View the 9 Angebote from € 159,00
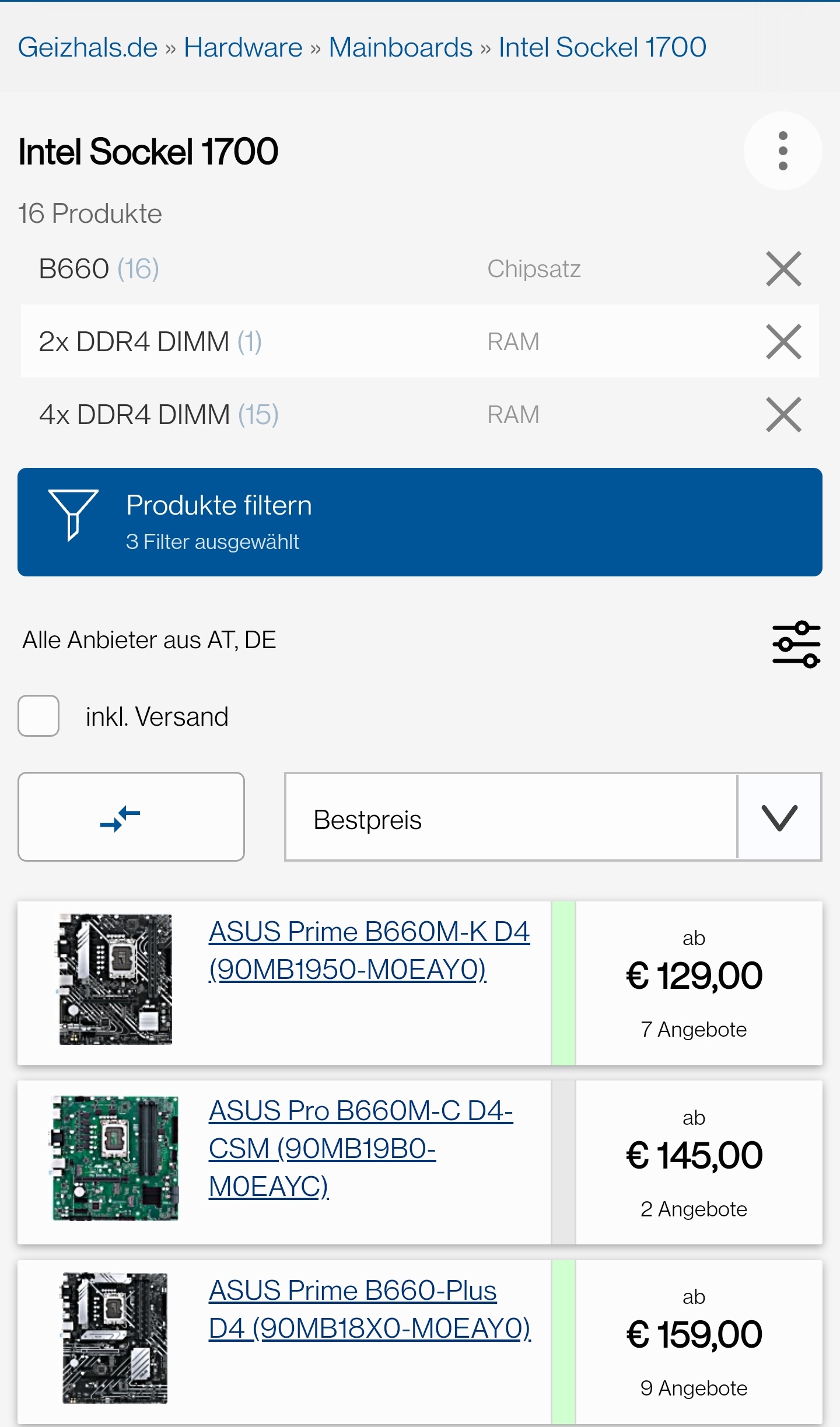This screenshot has width=840, height=1427. click(x=694, y=1388)
